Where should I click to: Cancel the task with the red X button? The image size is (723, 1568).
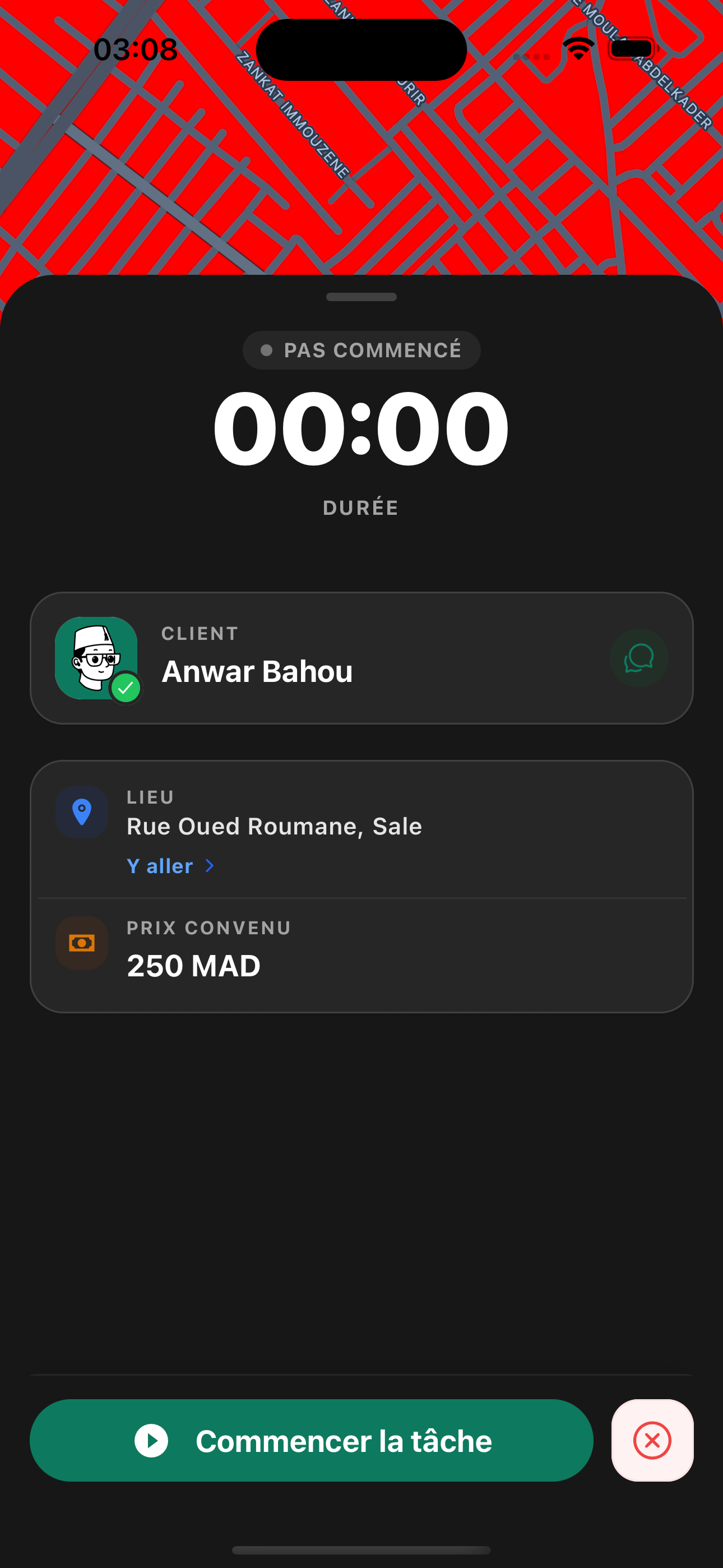pos(652,1441)
